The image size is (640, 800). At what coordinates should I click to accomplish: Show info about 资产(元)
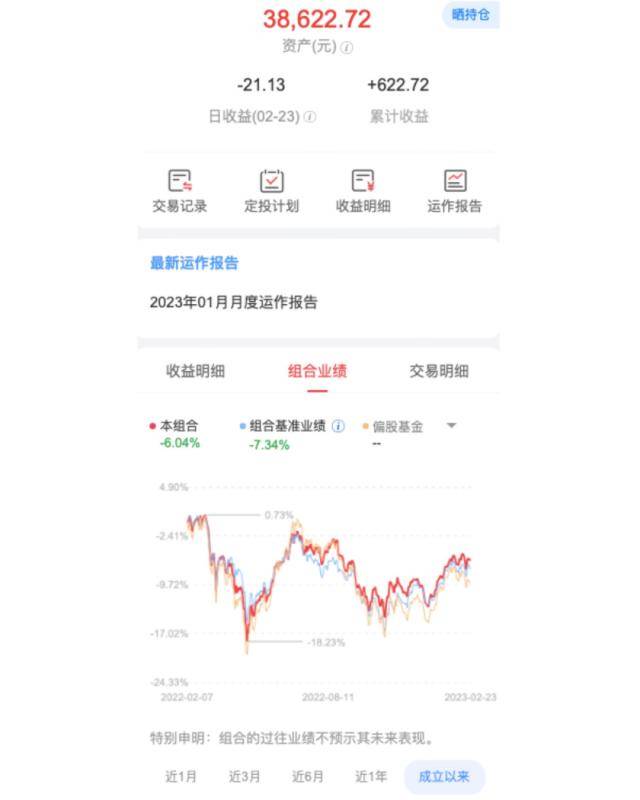tap(347, 47)
